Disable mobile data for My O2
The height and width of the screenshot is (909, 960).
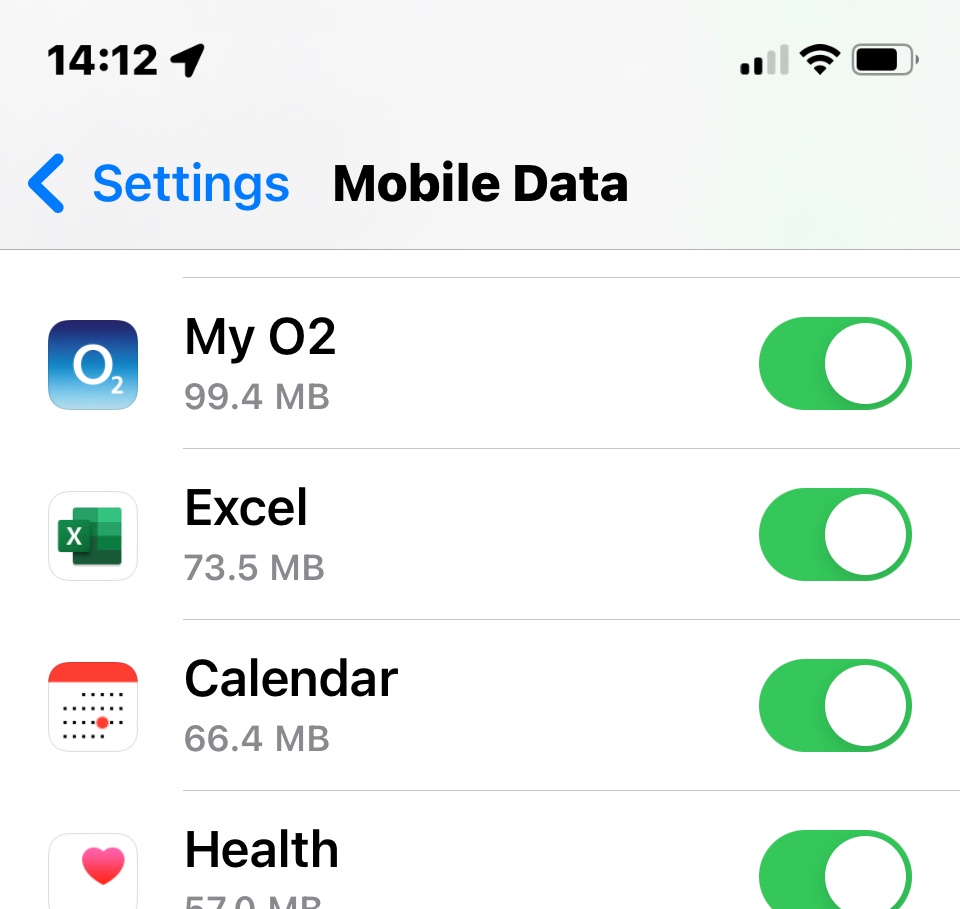[835, 364]
